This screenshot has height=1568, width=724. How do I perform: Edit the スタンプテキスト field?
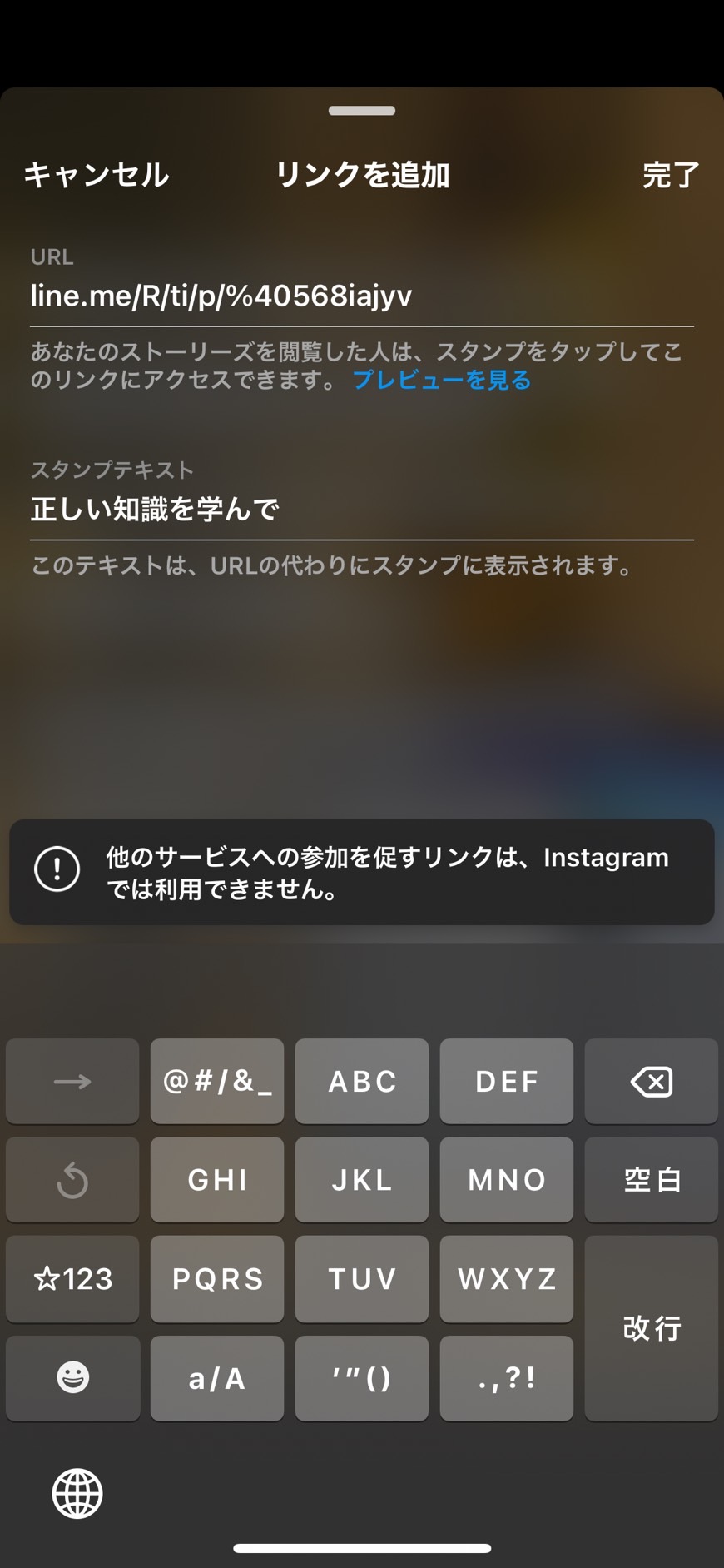click(362, 509)
